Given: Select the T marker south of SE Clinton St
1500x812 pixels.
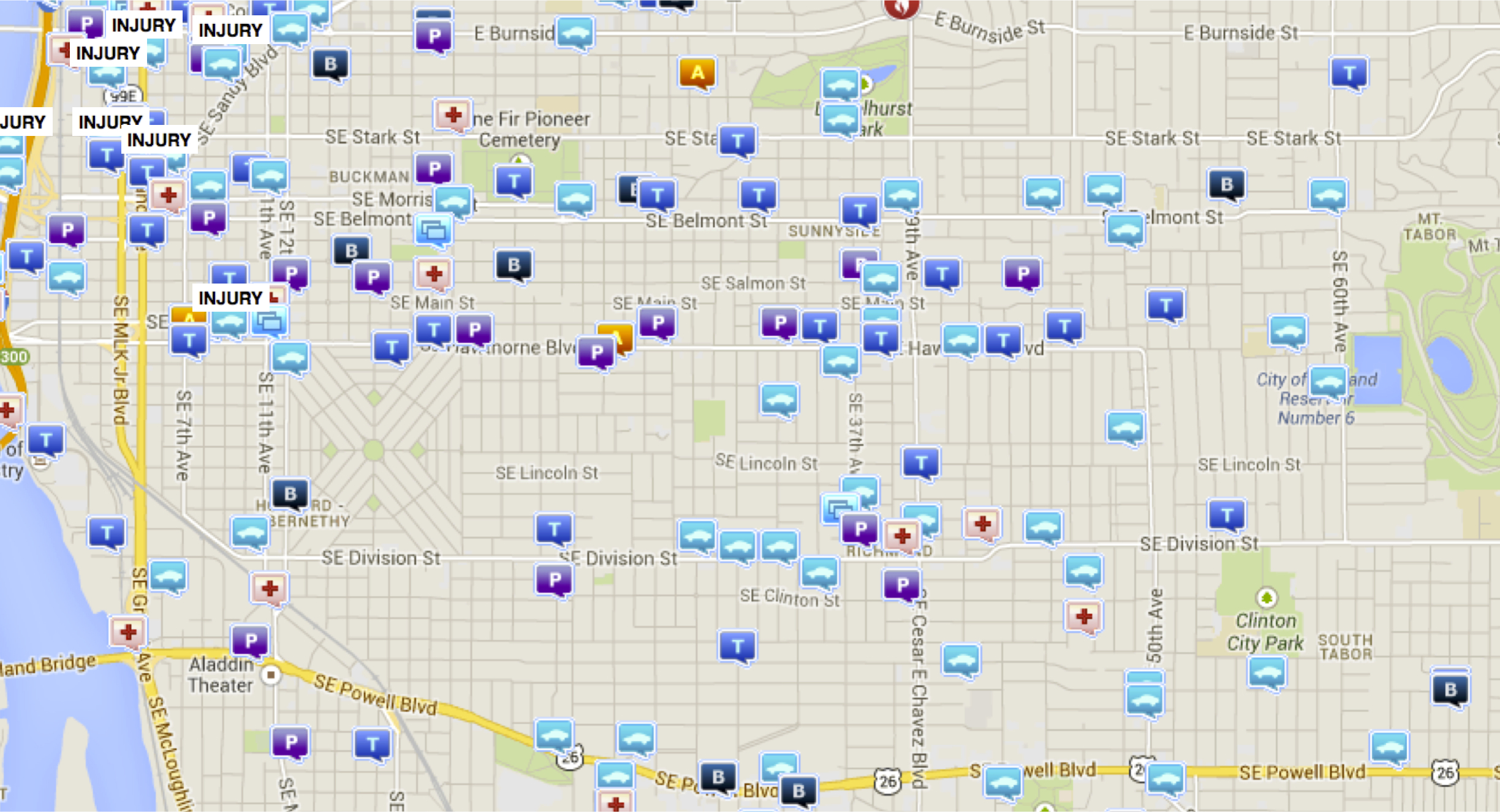Looking at the screenshot, I should (737, 646).
